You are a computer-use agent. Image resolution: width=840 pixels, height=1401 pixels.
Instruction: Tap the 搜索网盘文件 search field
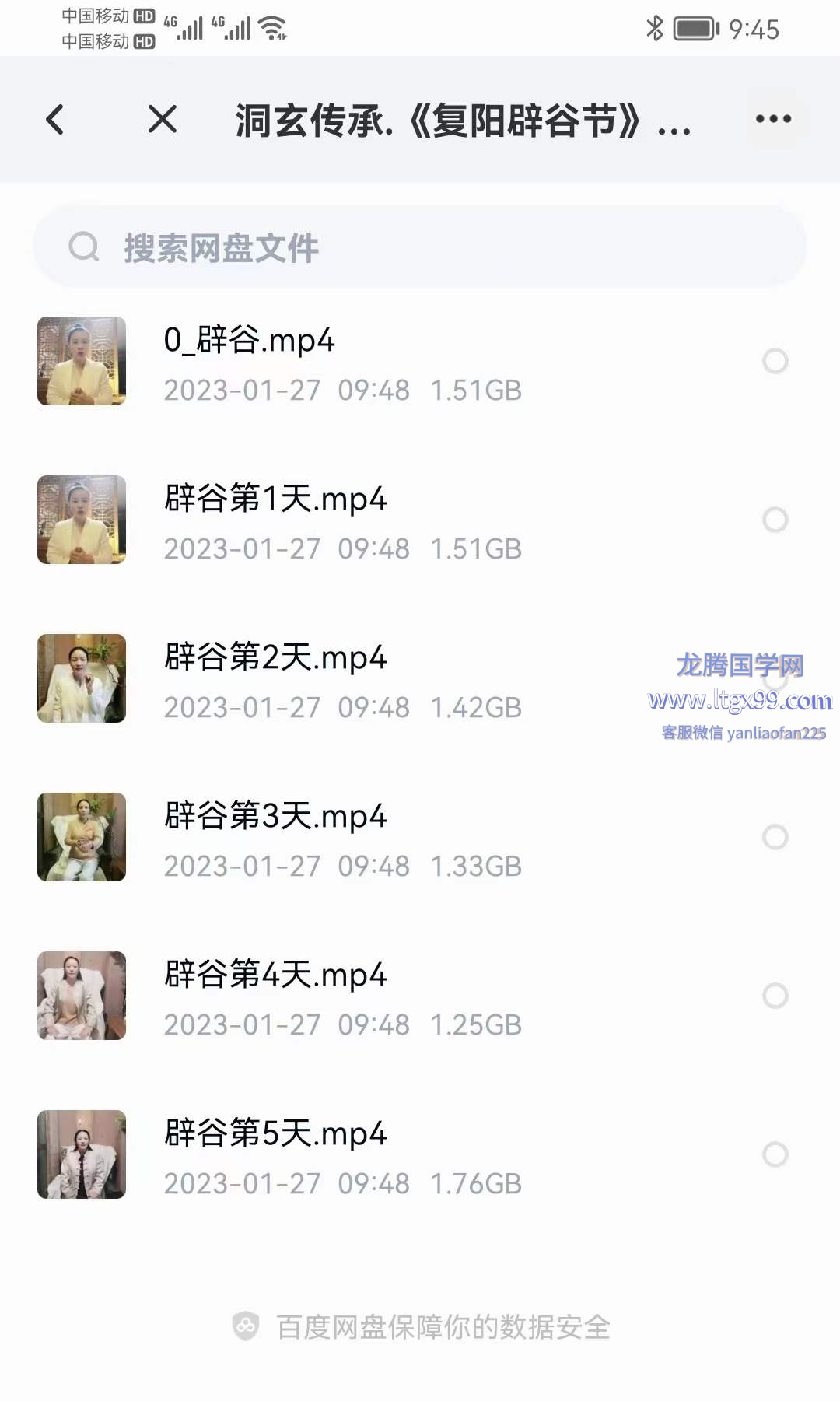420,247
